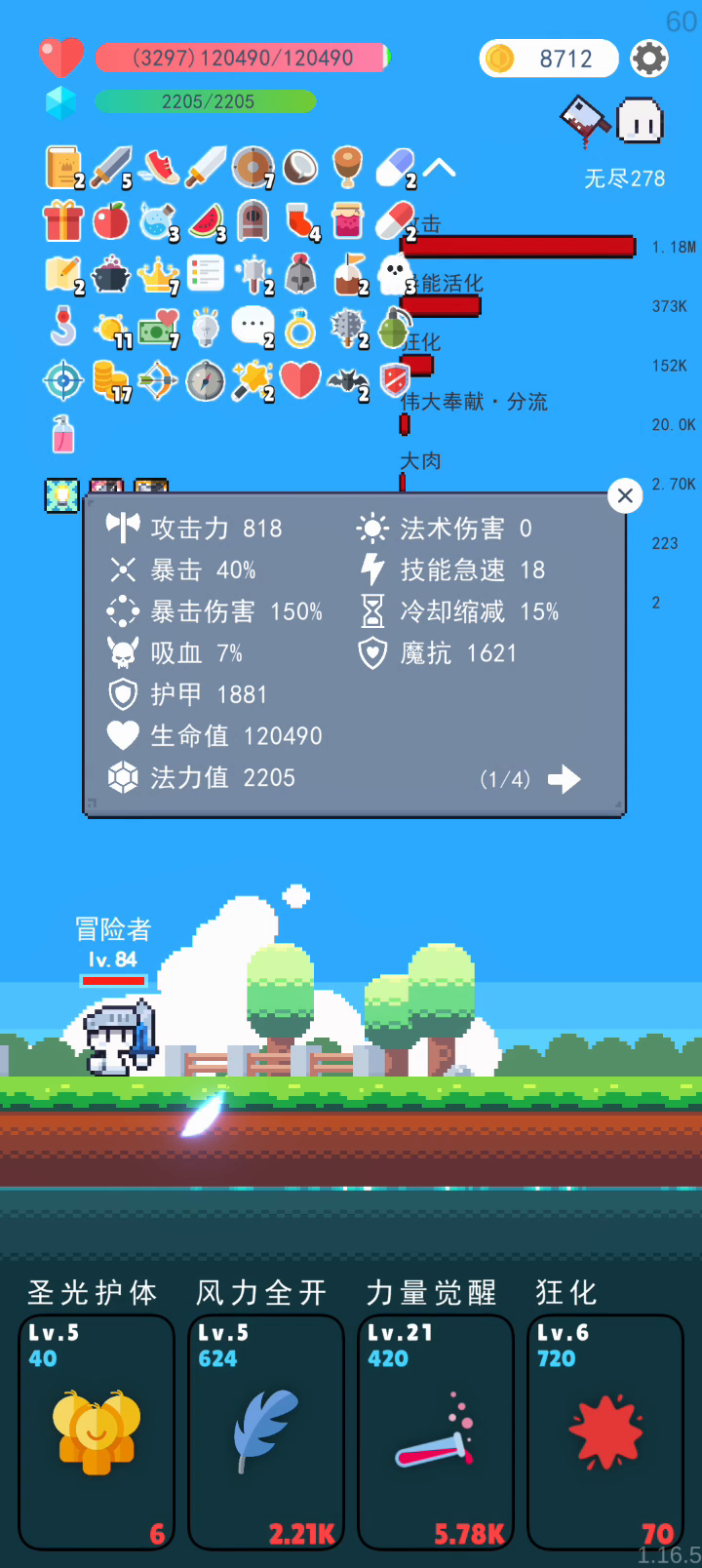Viewport: 702px width, 1568px height.
Task: Select the 力量觉醒 skill card
Action: pos(436,1432)
